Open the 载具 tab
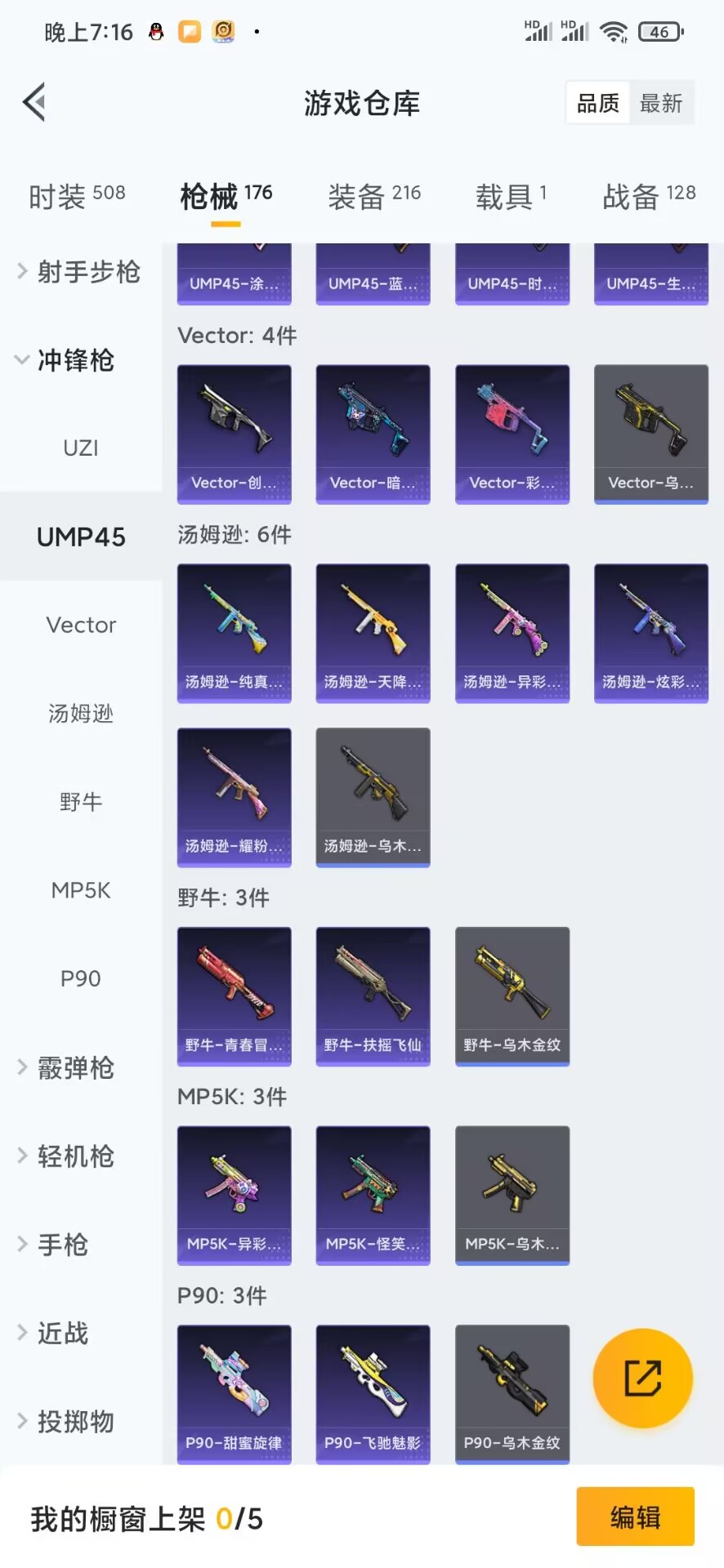The image size is (724, 1568). point(511,196)
